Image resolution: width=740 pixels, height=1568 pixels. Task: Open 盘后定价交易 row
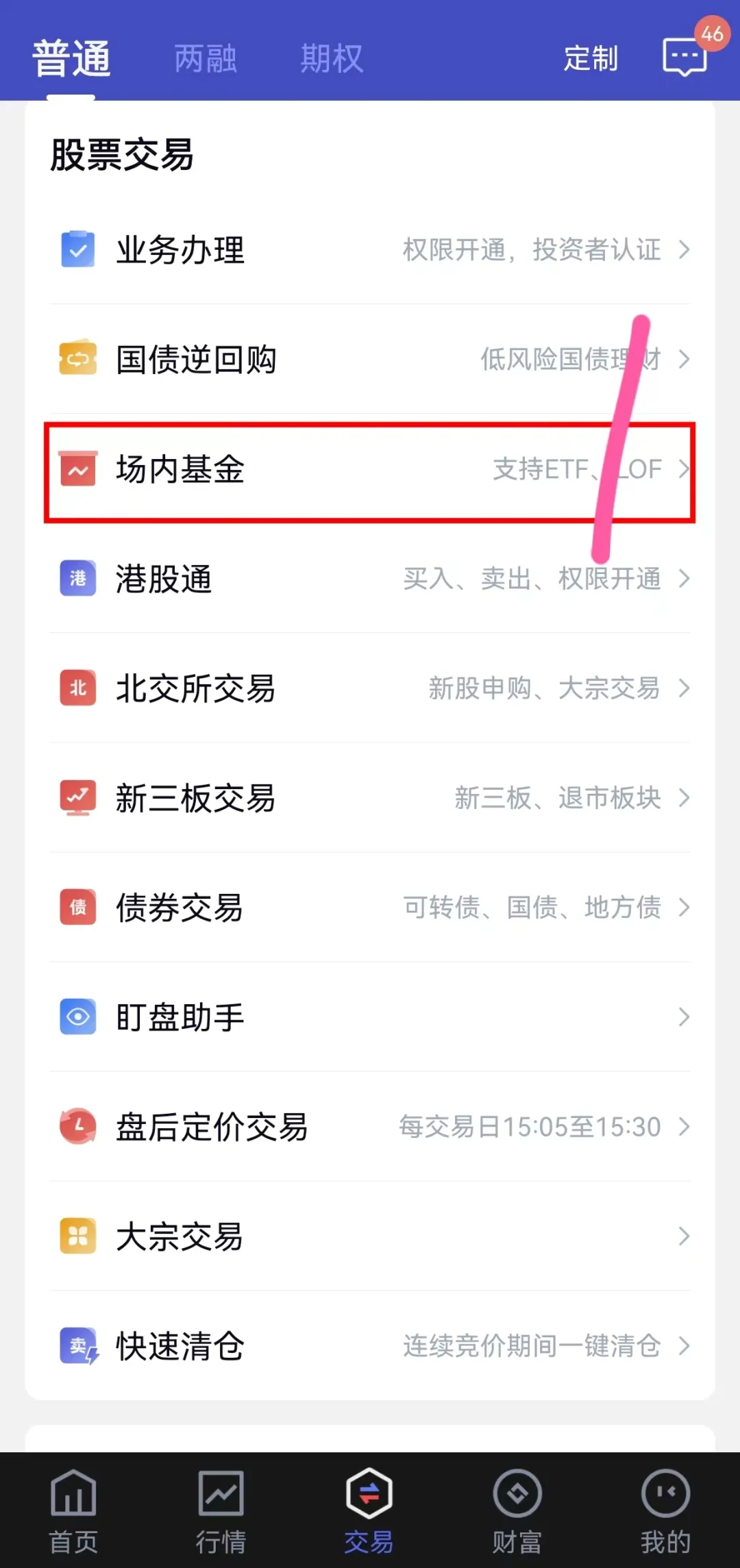[370, 1127]
